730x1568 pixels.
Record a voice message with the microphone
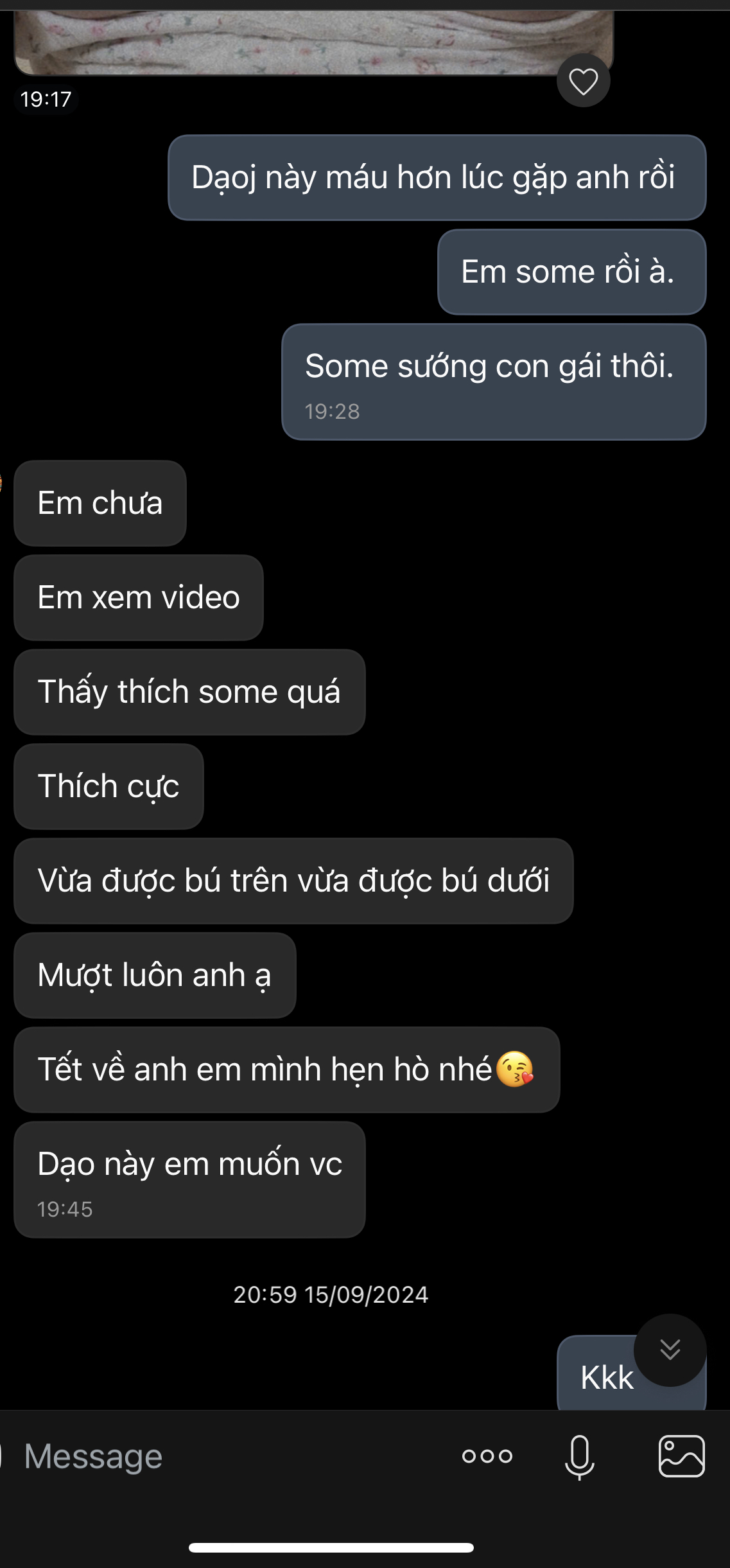tap(579, 1456)
